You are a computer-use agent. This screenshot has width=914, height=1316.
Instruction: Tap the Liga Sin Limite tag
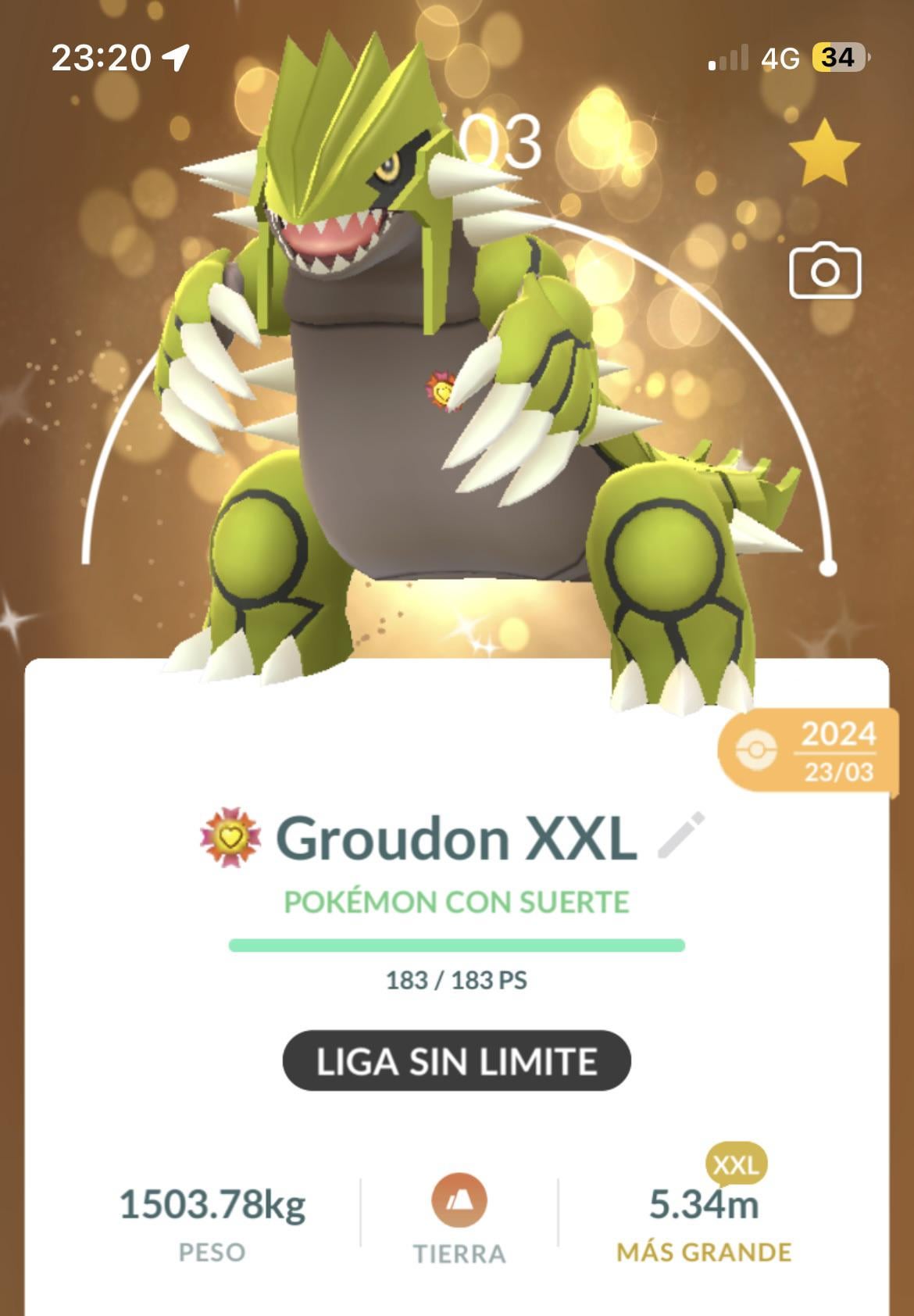click(456, 1061)
